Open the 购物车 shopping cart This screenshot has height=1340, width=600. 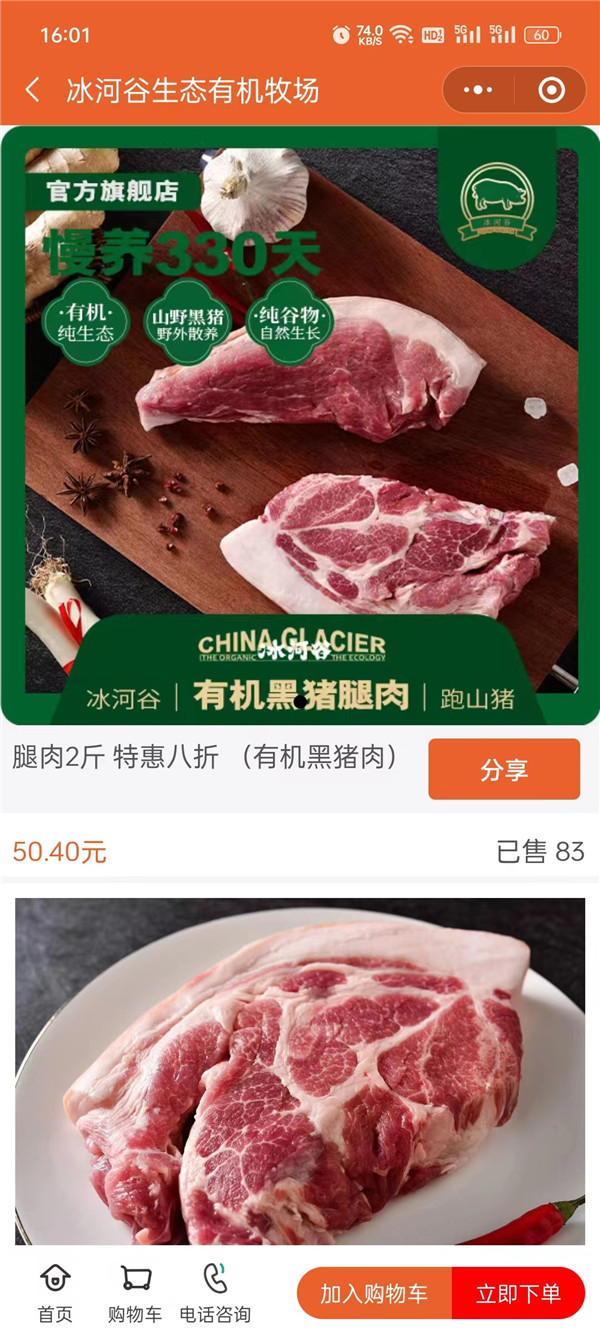click(135, 1293)
